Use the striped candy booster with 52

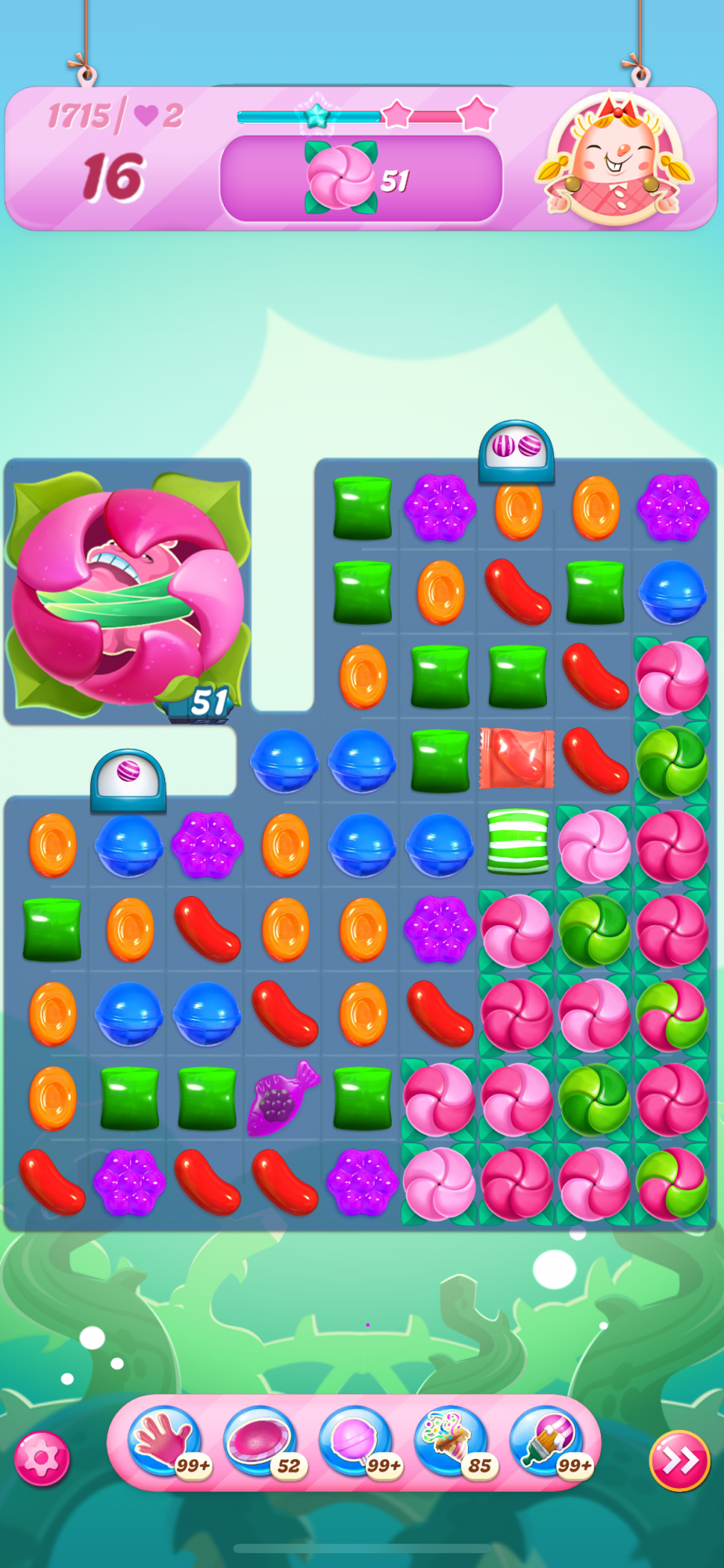pyautogui.click(x=260, y=1442)
